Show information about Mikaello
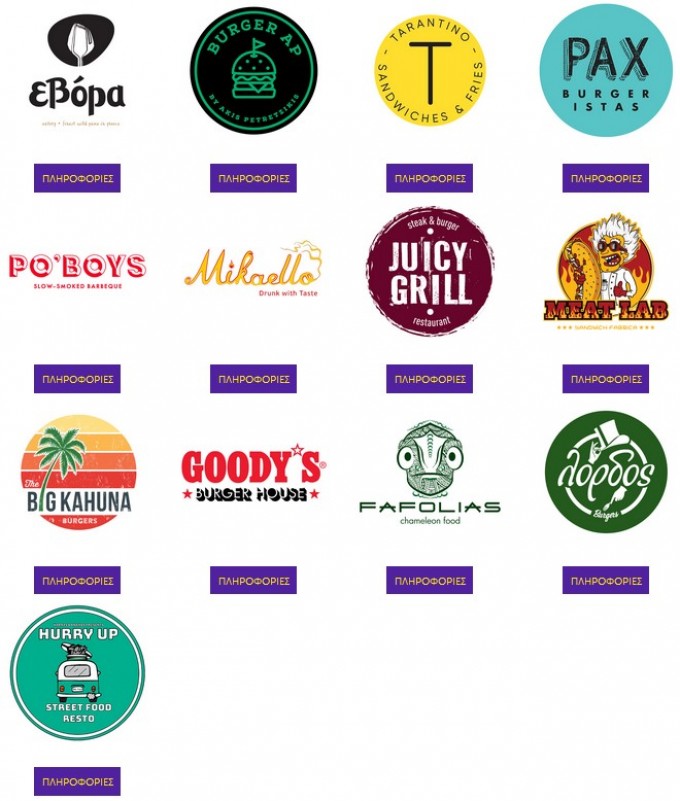Screen dimensions: 680x801 point(253,379)
